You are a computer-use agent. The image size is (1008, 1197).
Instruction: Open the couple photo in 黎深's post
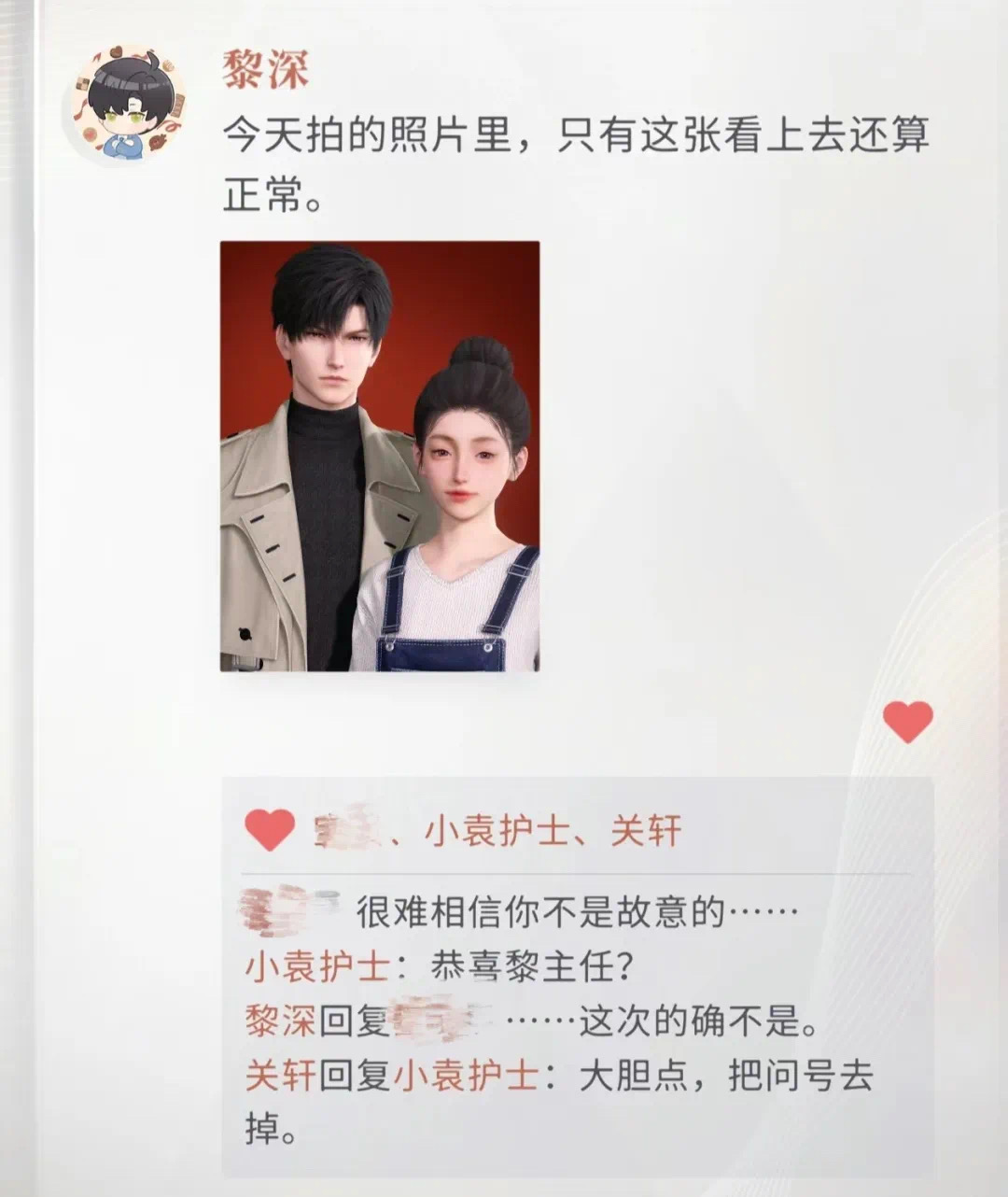[380, 456]
